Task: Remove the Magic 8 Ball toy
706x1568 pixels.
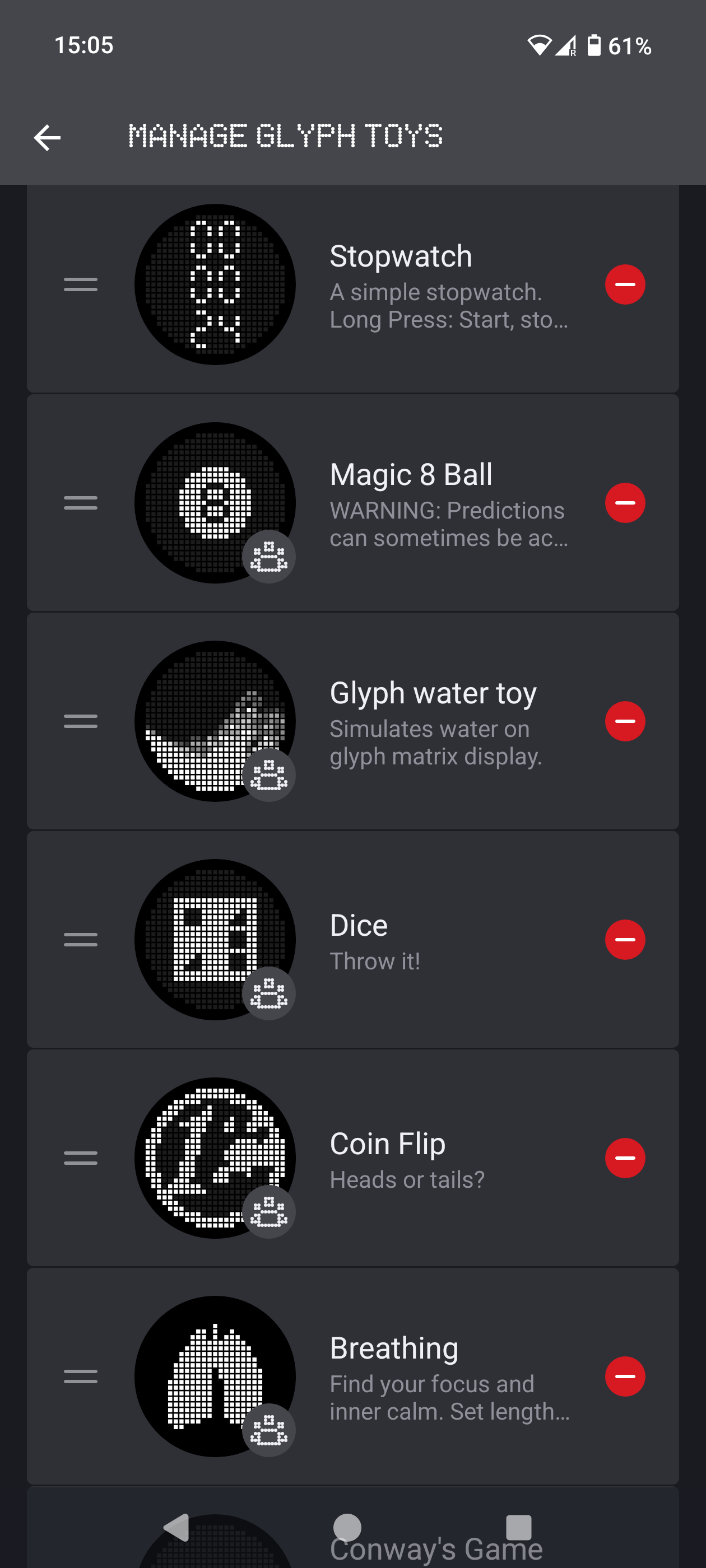Action: click(624, 503)
